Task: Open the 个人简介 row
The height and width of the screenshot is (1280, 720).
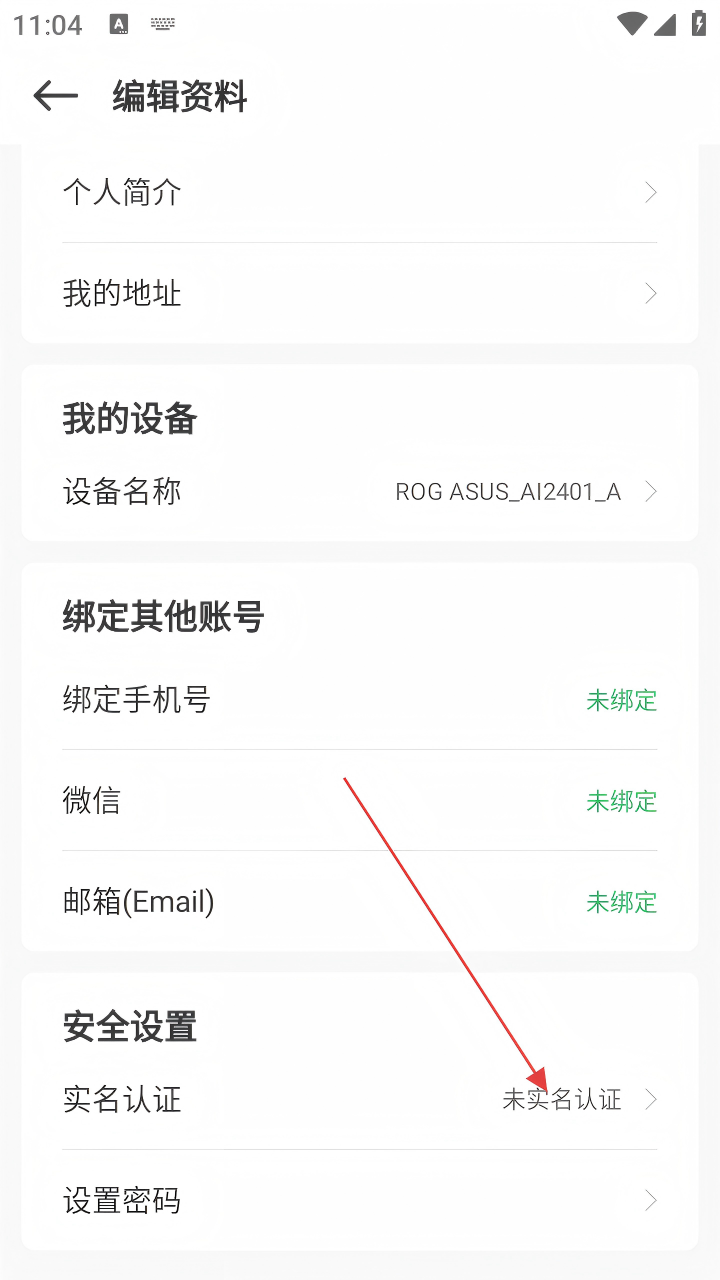Action: [359, 192]
